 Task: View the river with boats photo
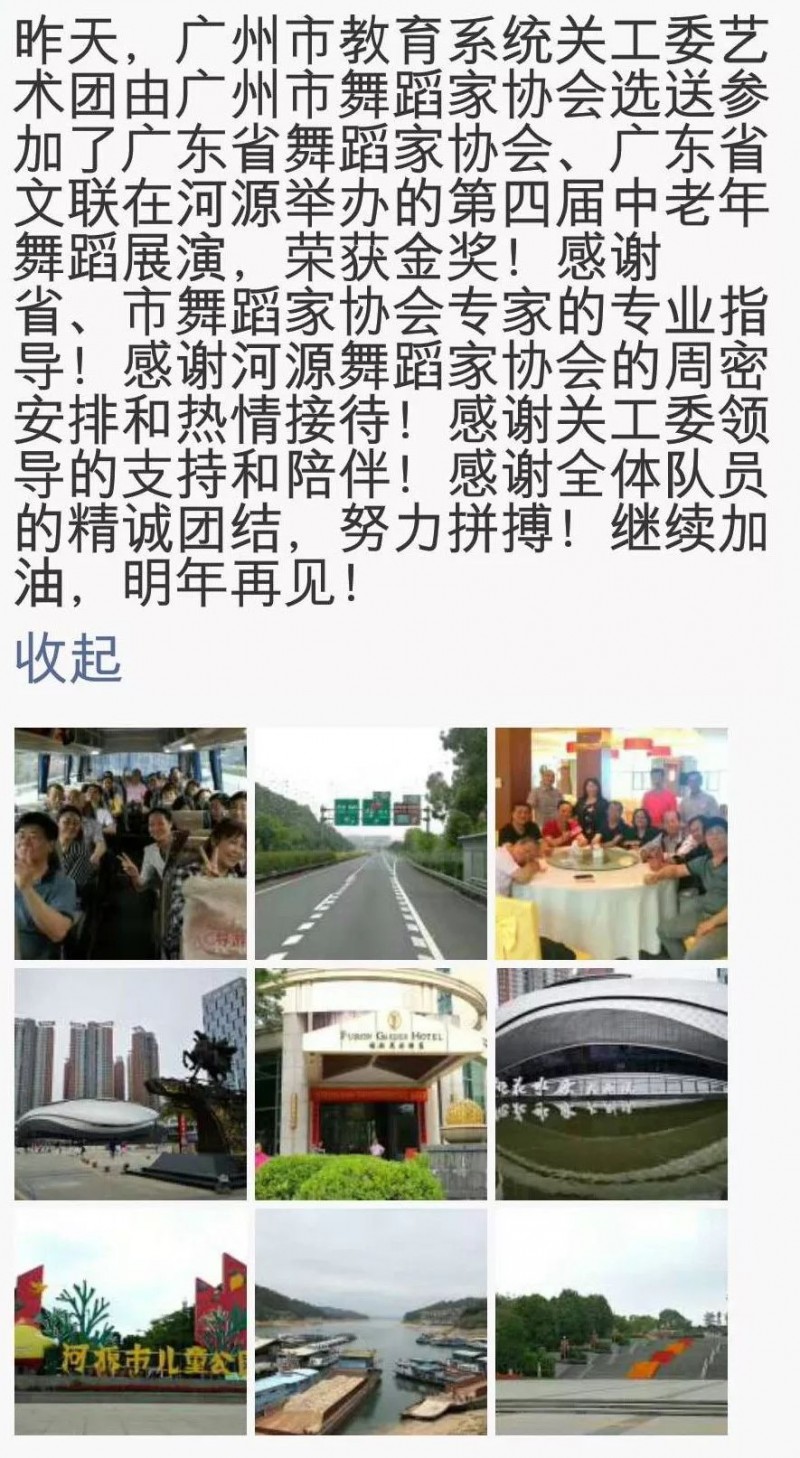(370, 1321)
